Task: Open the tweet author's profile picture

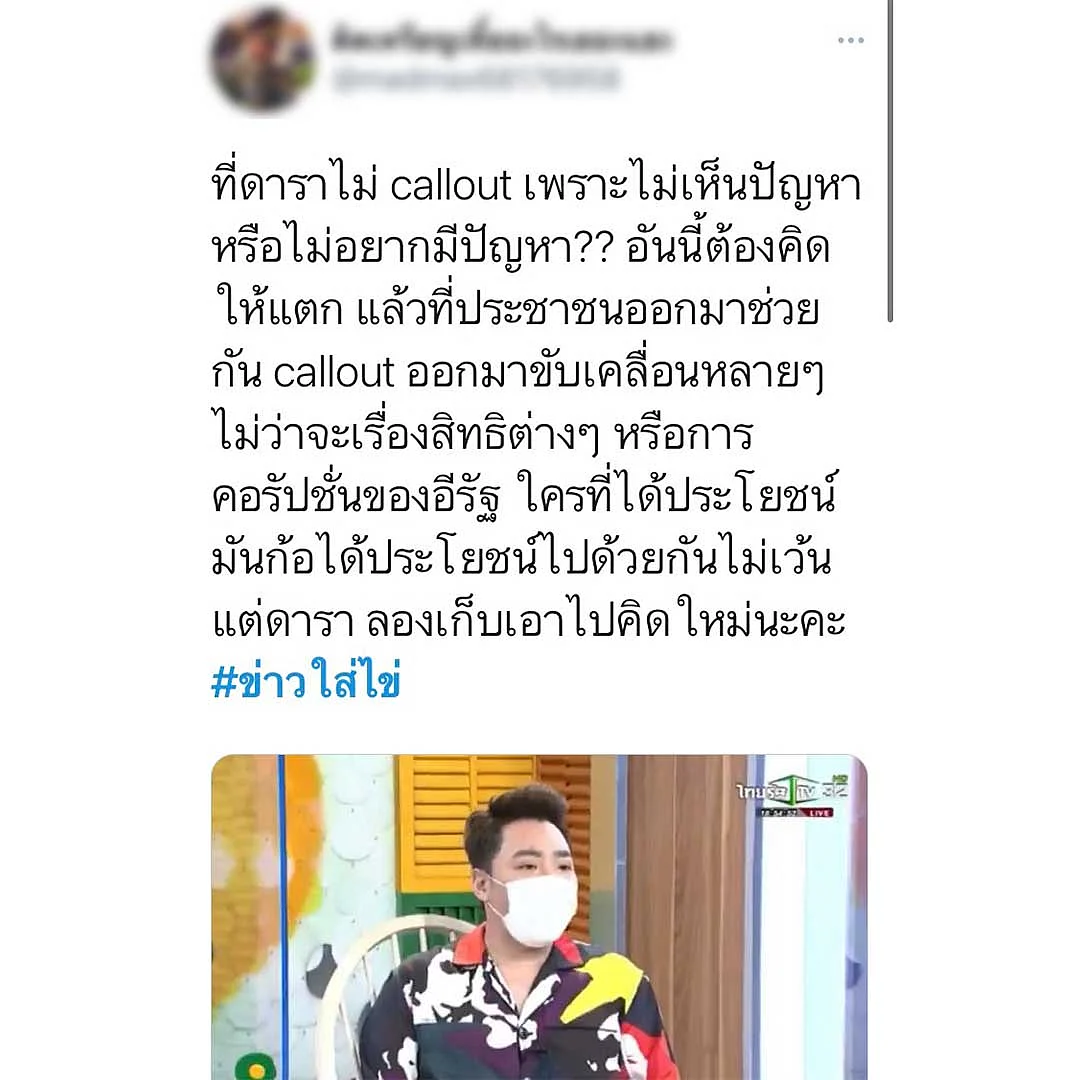Action: point(262,60)
